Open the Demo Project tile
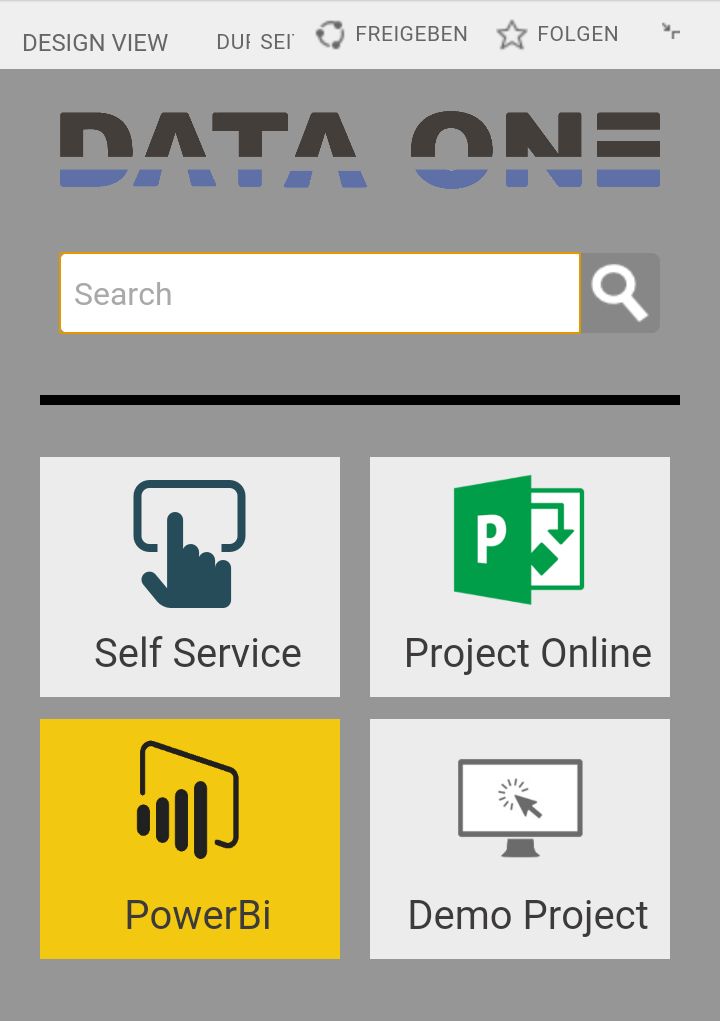 point(520,838)
